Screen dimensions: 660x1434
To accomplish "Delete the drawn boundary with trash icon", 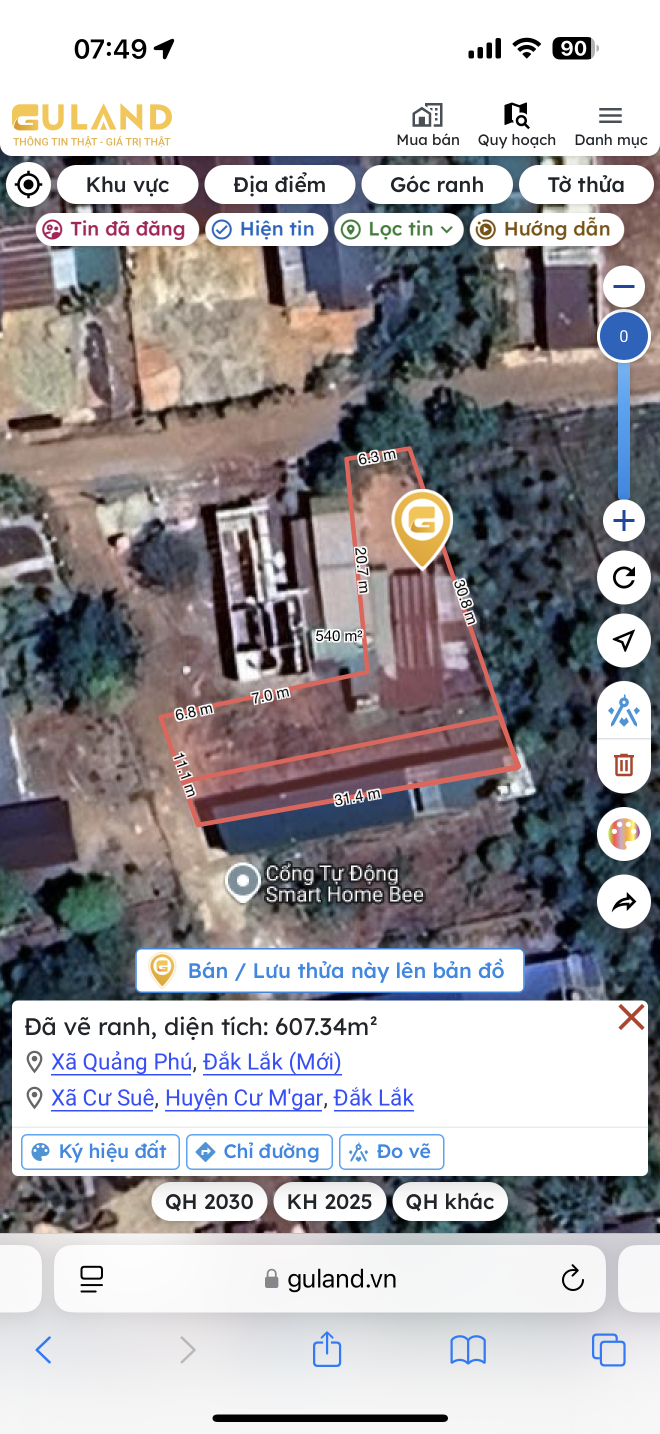I will click(x=624, y=765).
